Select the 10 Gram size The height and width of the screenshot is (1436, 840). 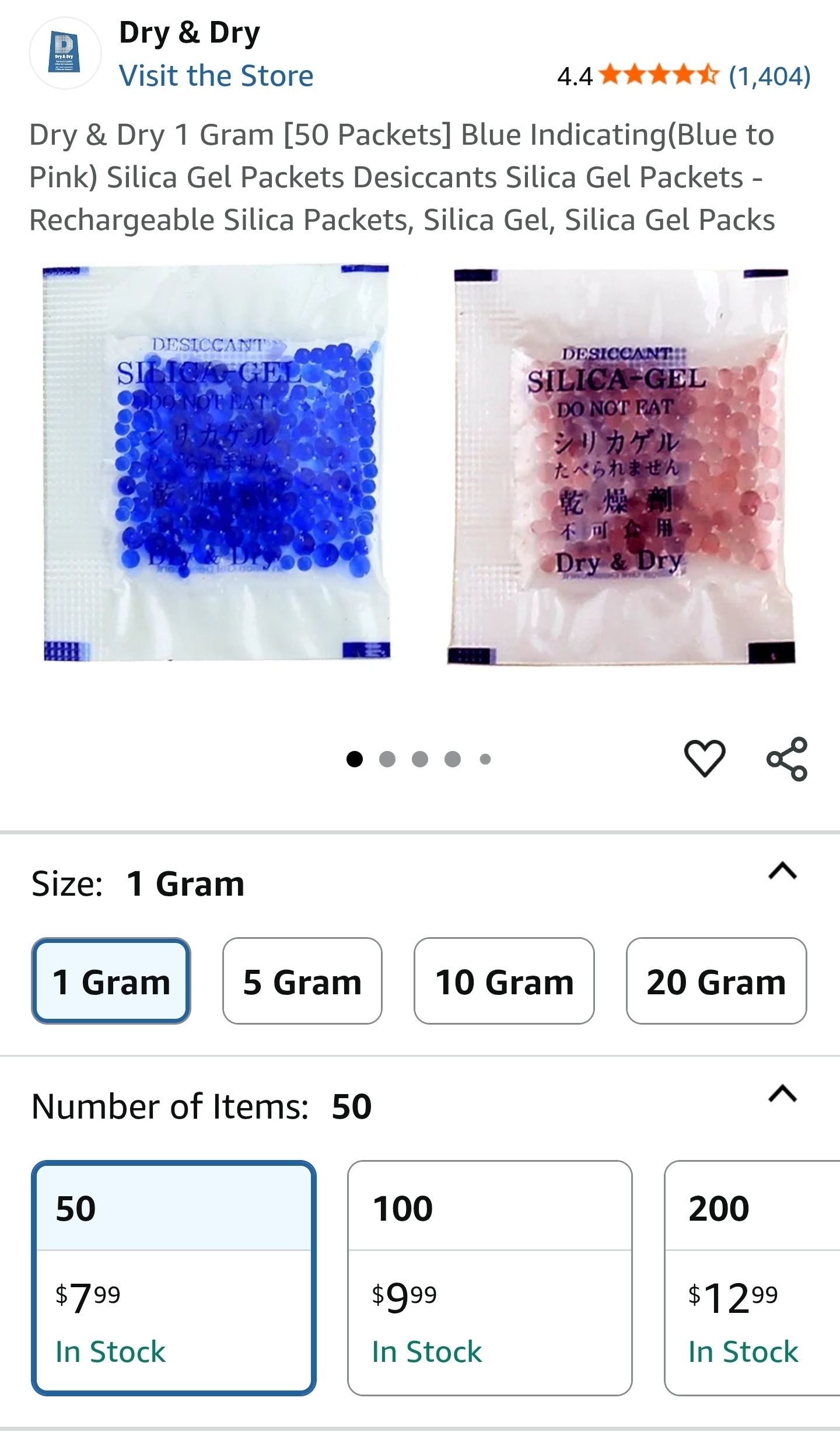pyautogui.click(x=504, y=981)
